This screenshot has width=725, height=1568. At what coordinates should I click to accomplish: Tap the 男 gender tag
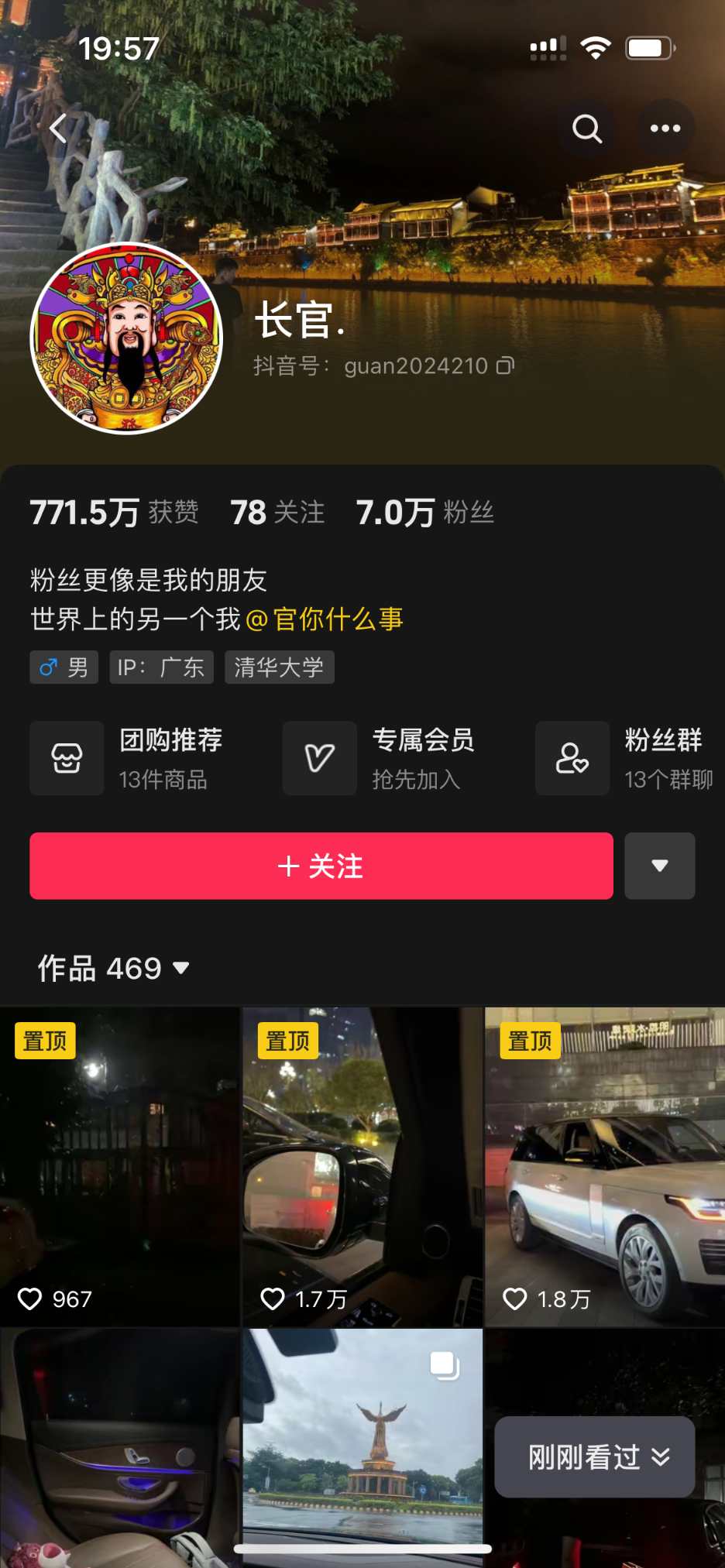pyautogui.click(x=64, y=667)
